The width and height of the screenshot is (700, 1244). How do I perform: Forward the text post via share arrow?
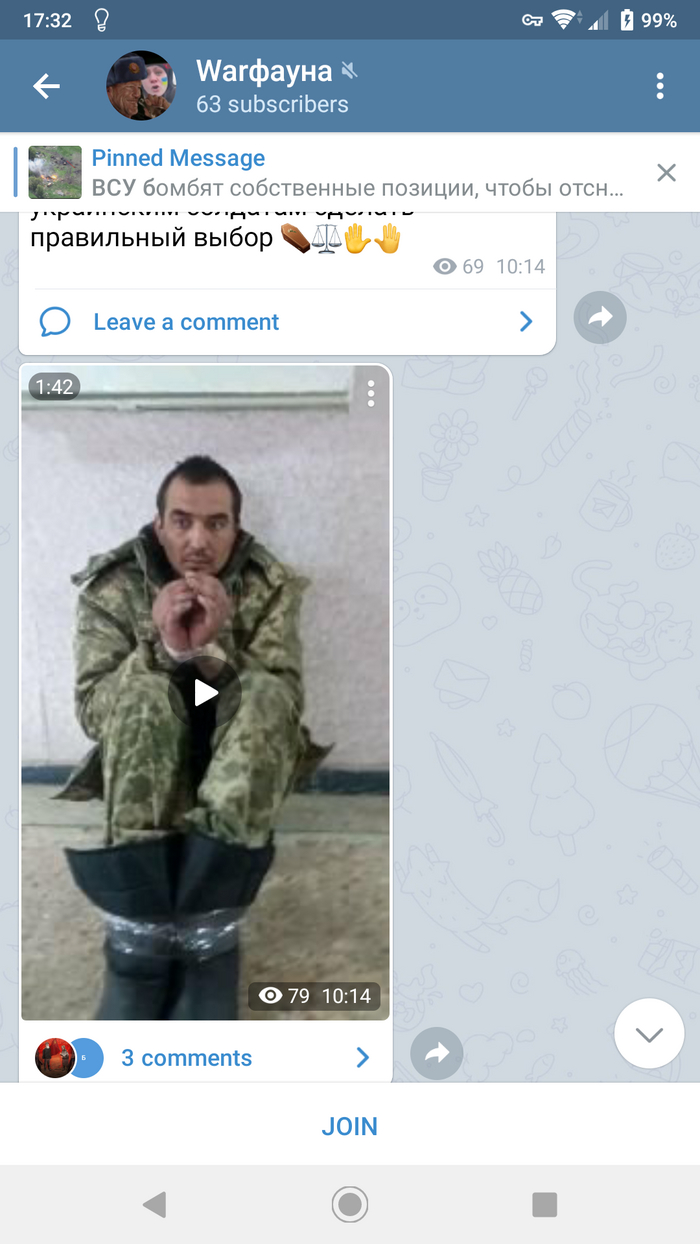click(x=600, y=318)
